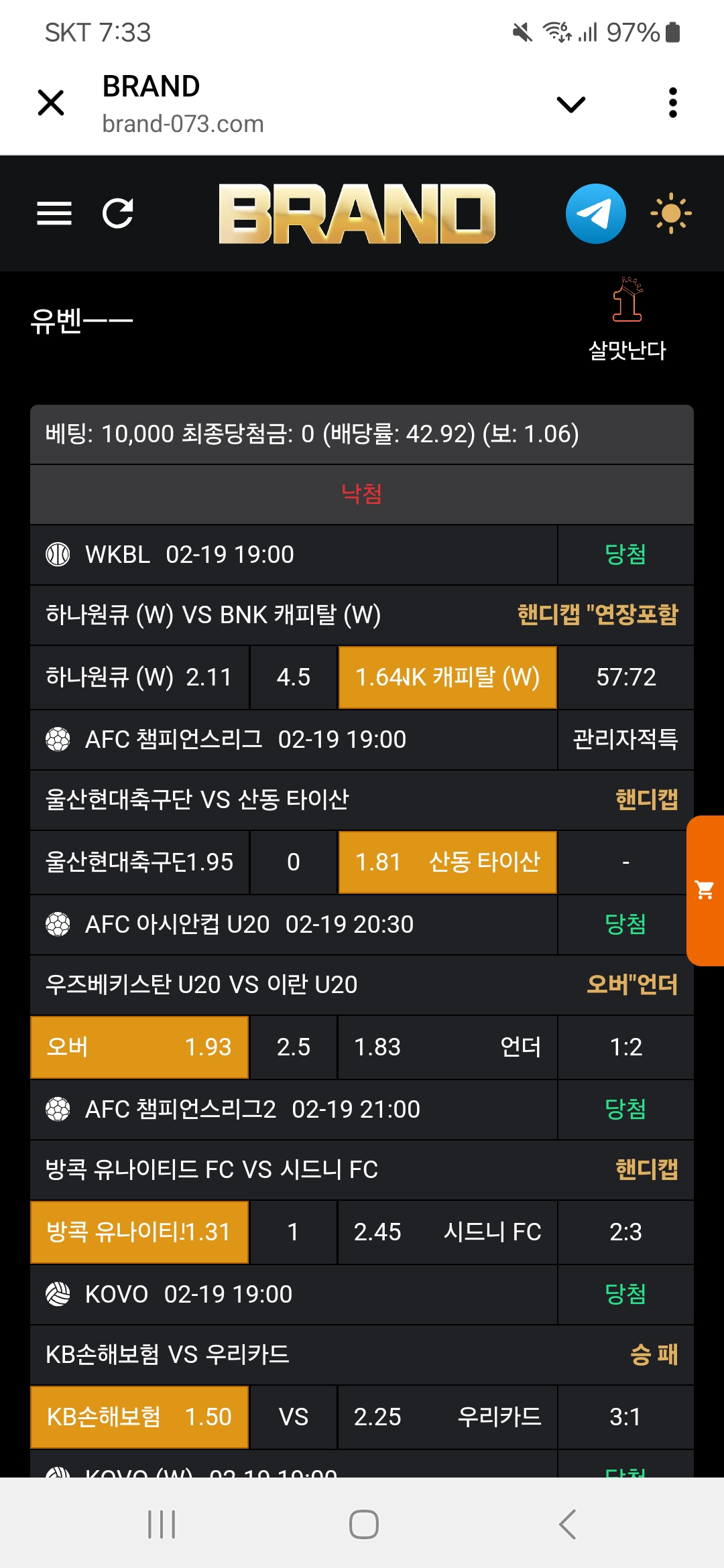
Task: Refresh the page with reload icon
Action: pos(118,214)
